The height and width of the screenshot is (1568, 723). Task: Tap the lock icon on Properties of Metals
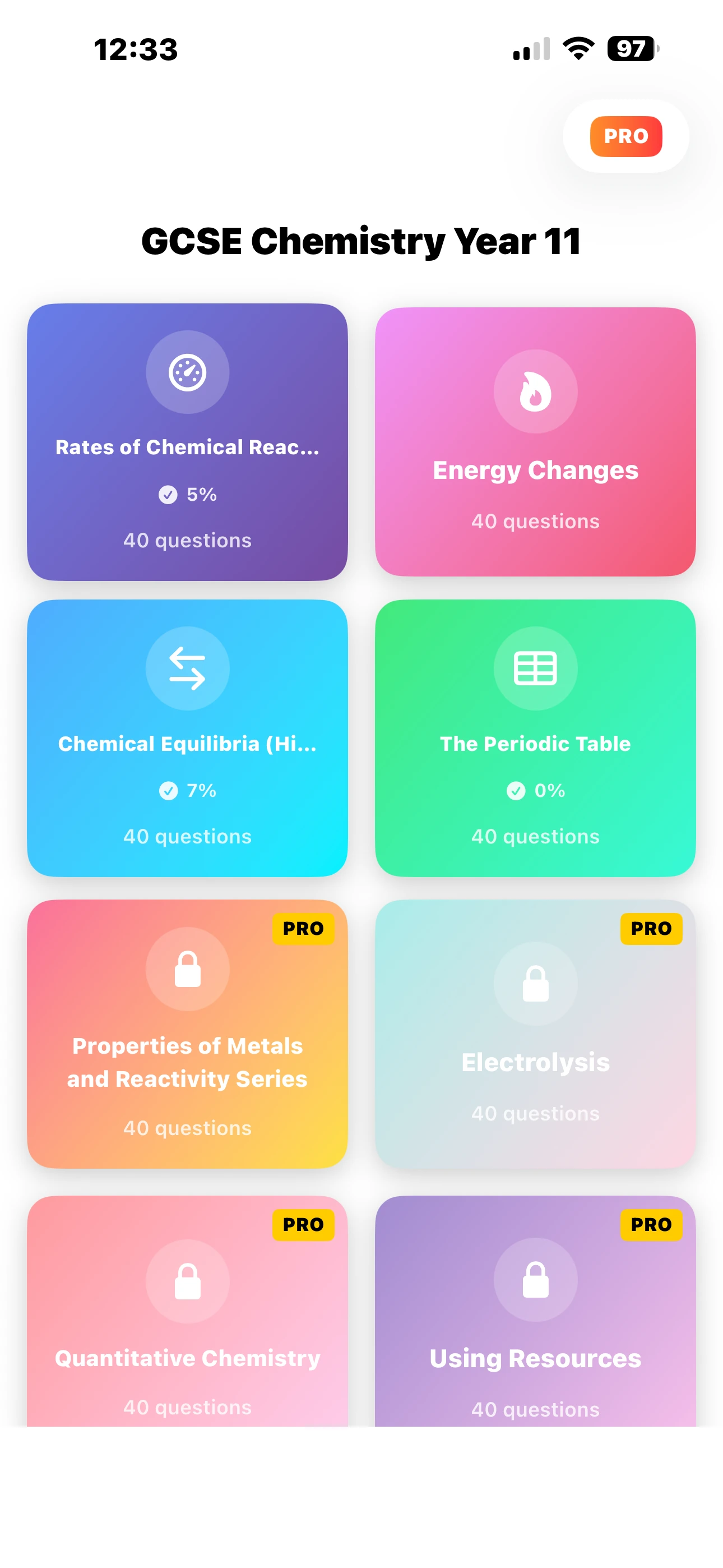[187, 969]
